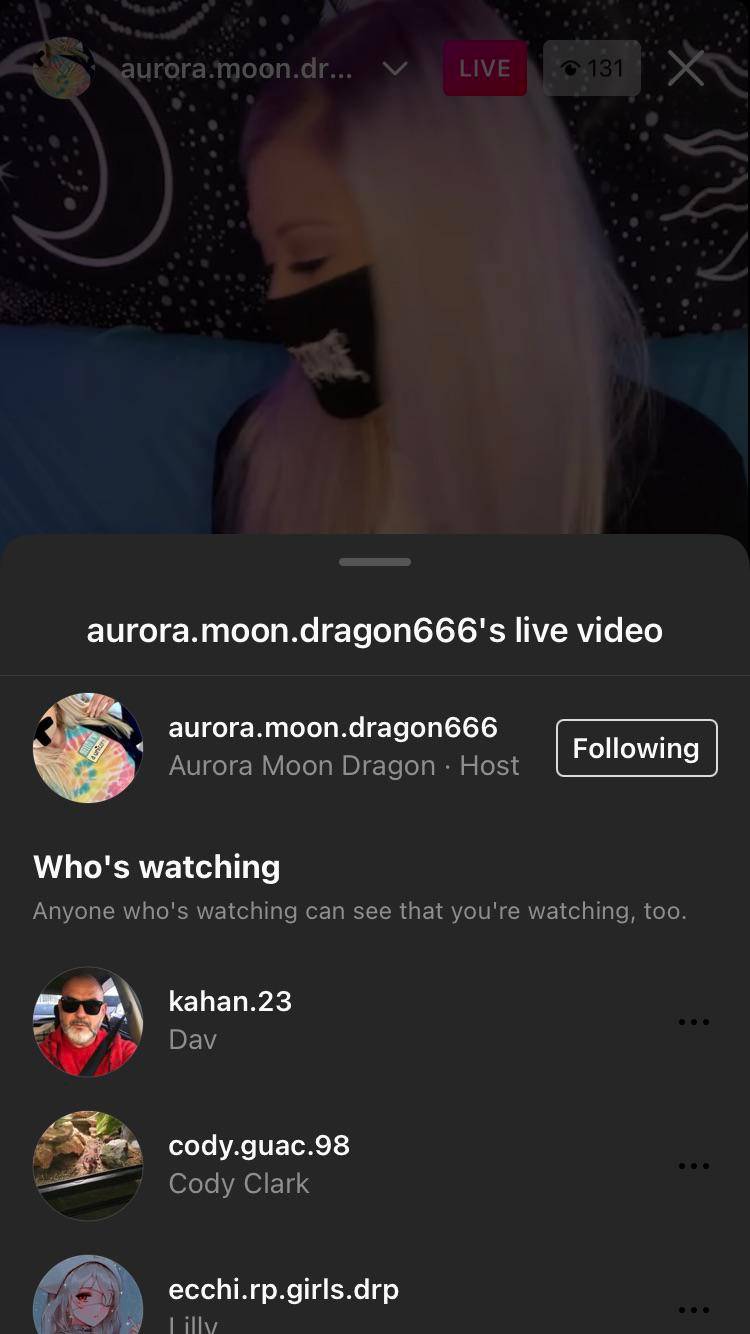Select the Who's watching section header
Image resolution: width=750 pixels, height=1334 pixels.
point(156,866)
